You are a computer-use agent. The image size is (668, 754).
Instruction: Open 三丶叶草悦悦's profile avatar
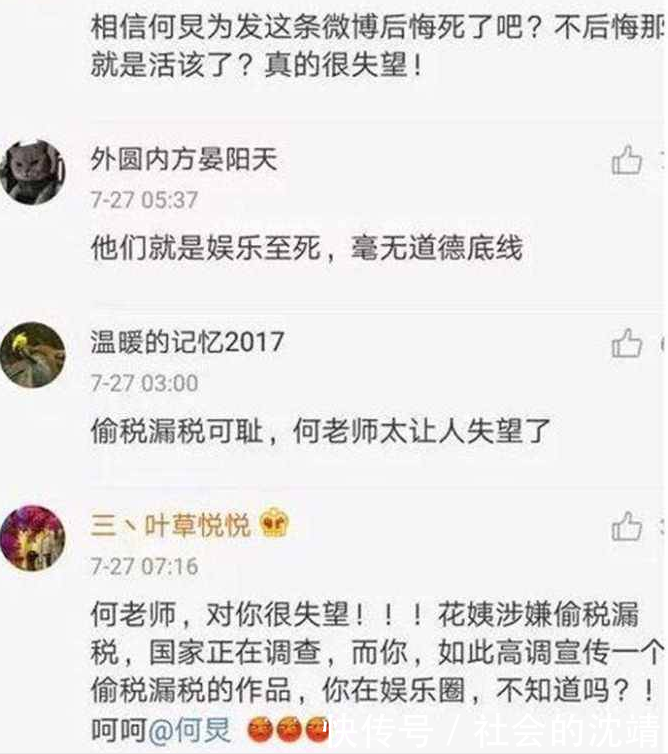[x=33, y=537]
